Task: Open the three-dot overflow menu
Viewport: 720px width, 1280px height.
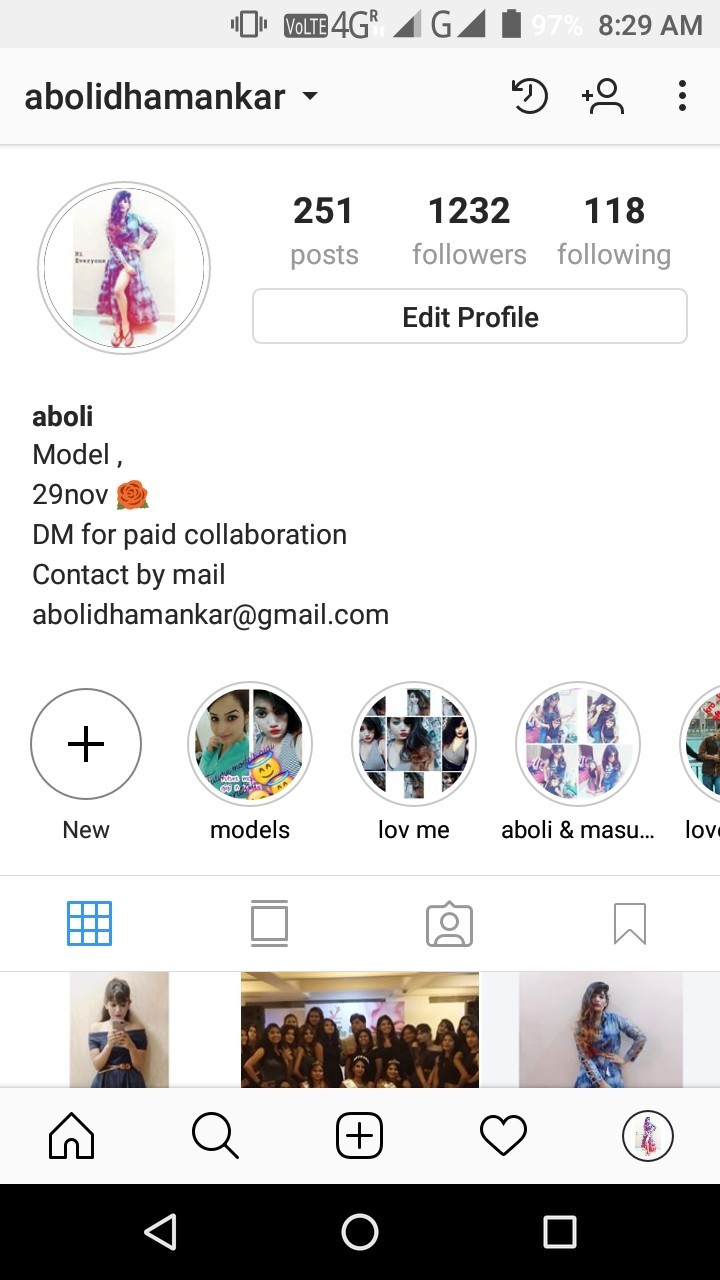Action: tap(682, 97)
